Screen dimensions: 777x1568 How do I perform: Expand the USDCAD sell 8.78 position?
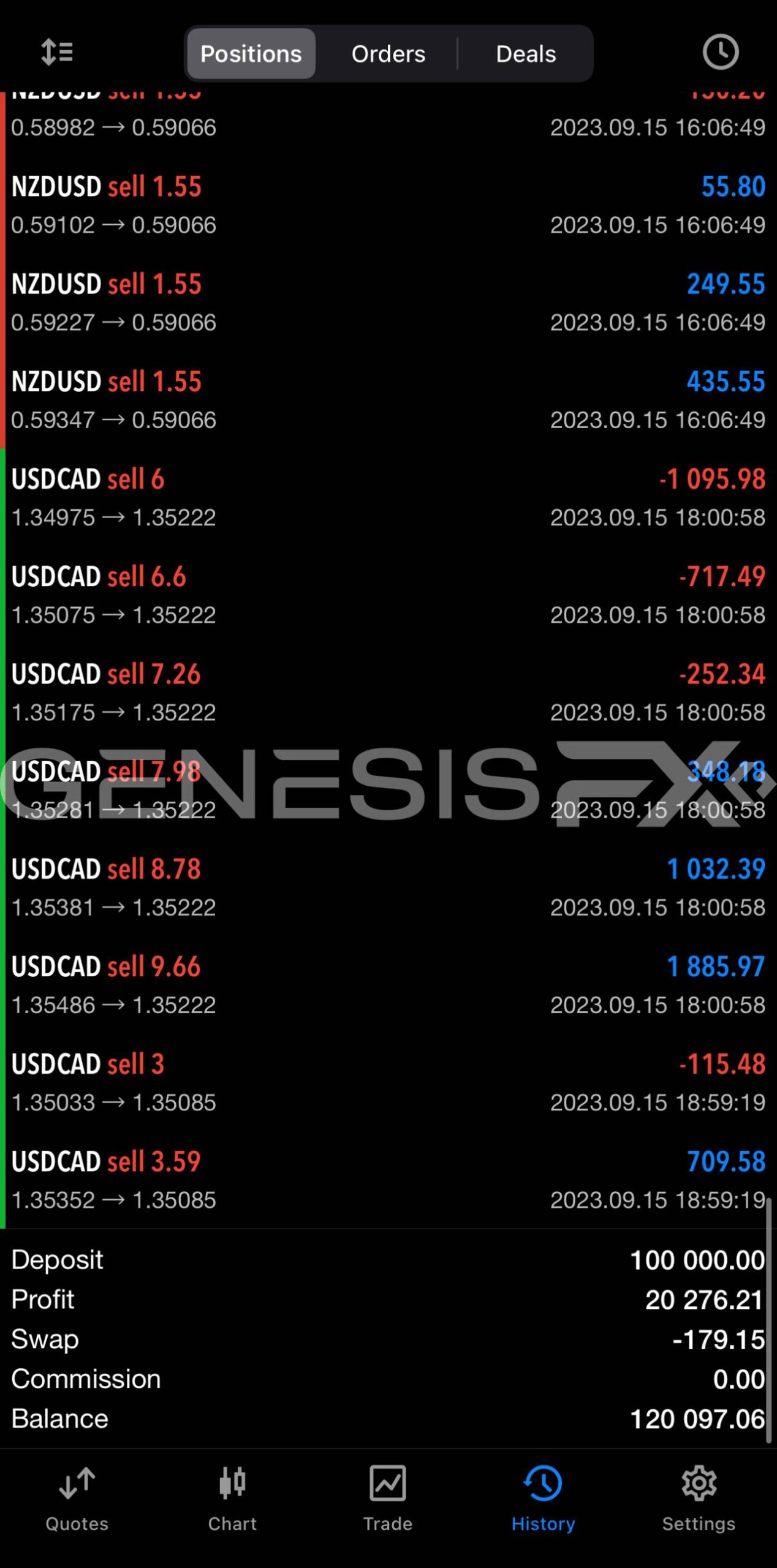388,888
